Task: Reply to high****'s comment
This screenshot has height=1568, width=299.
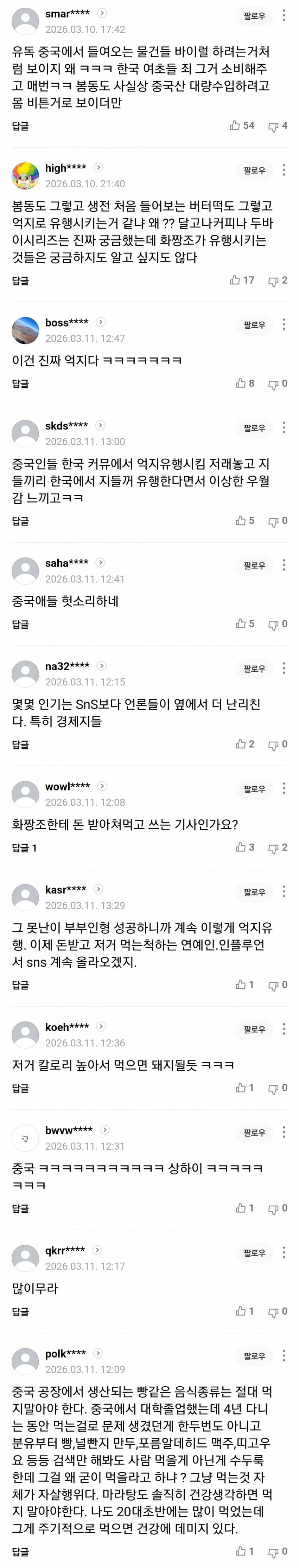Action: 20,280
